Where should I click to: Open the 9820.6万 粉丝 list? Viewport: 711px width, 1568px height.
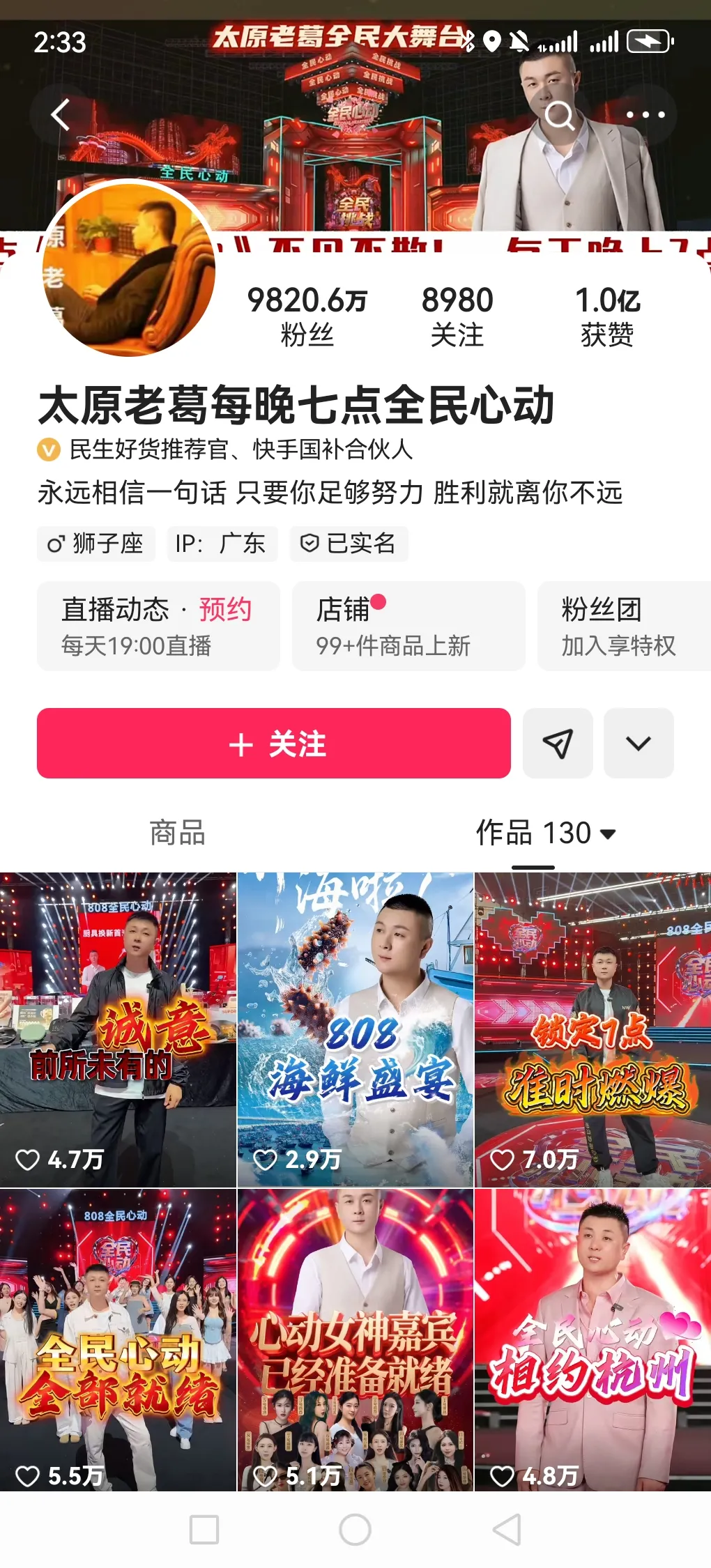[x=307, y=316]
